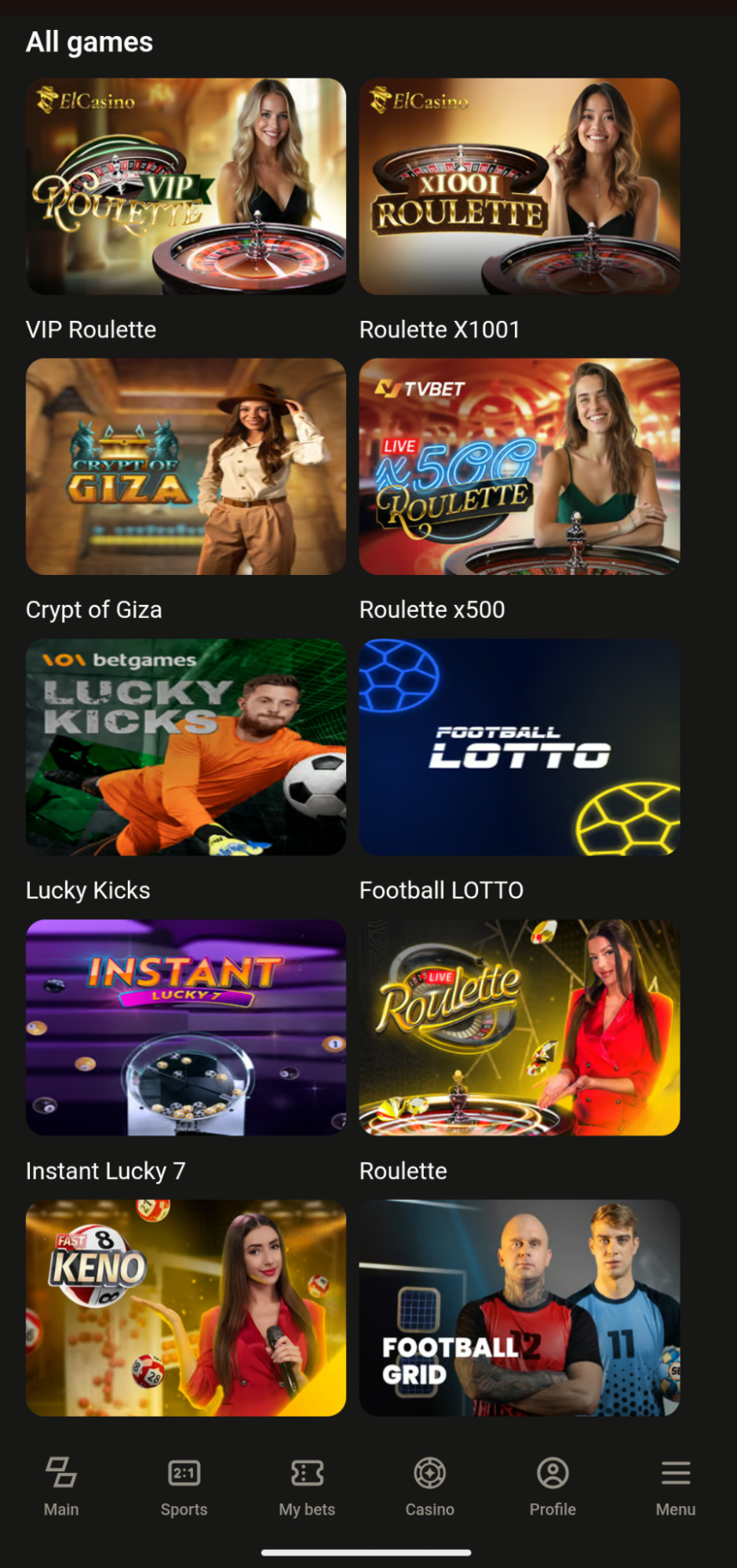Open the Crypt of Giza game

tap(186, 467)
